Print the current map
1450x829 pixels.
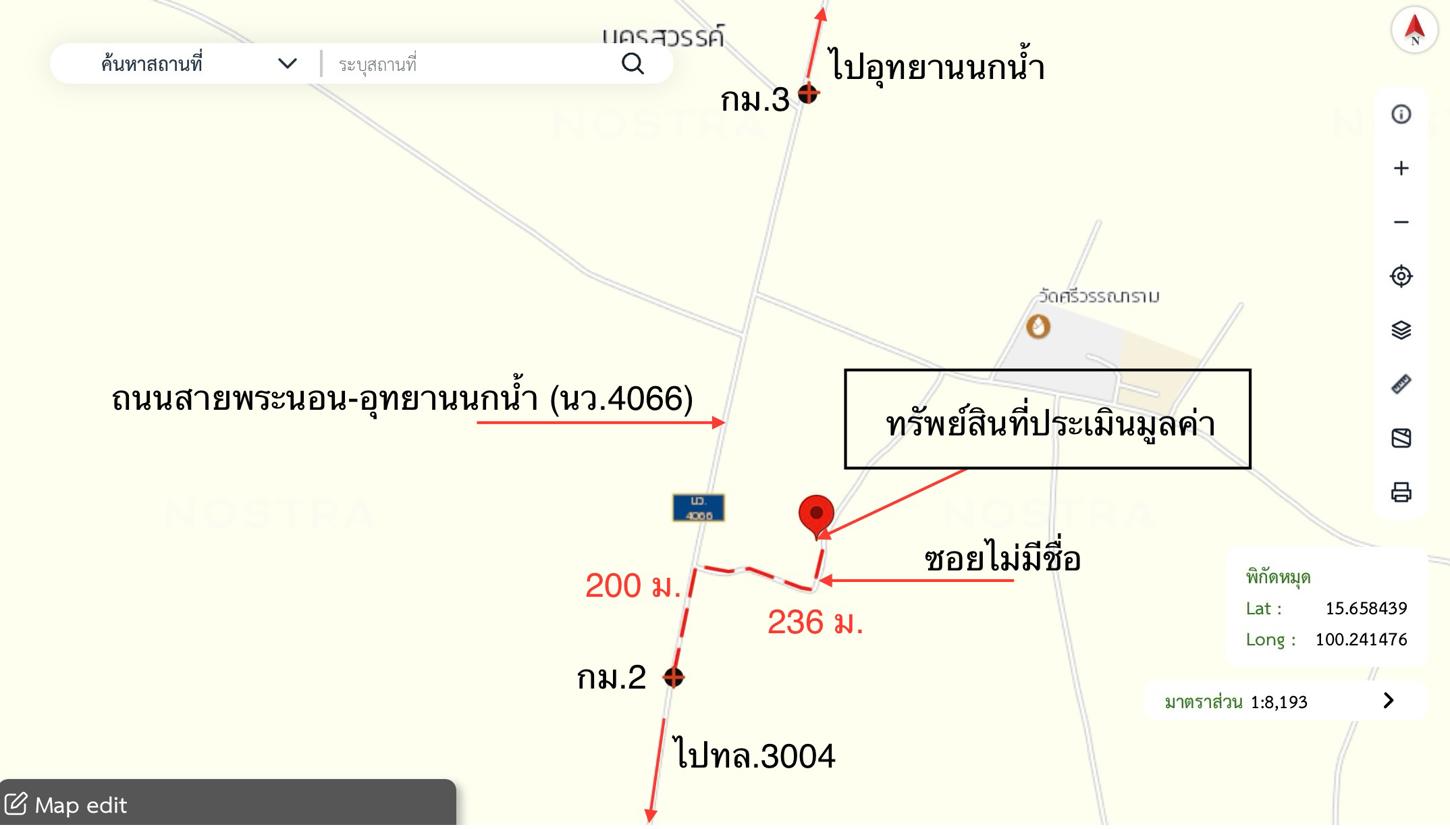click(1401, 492)
